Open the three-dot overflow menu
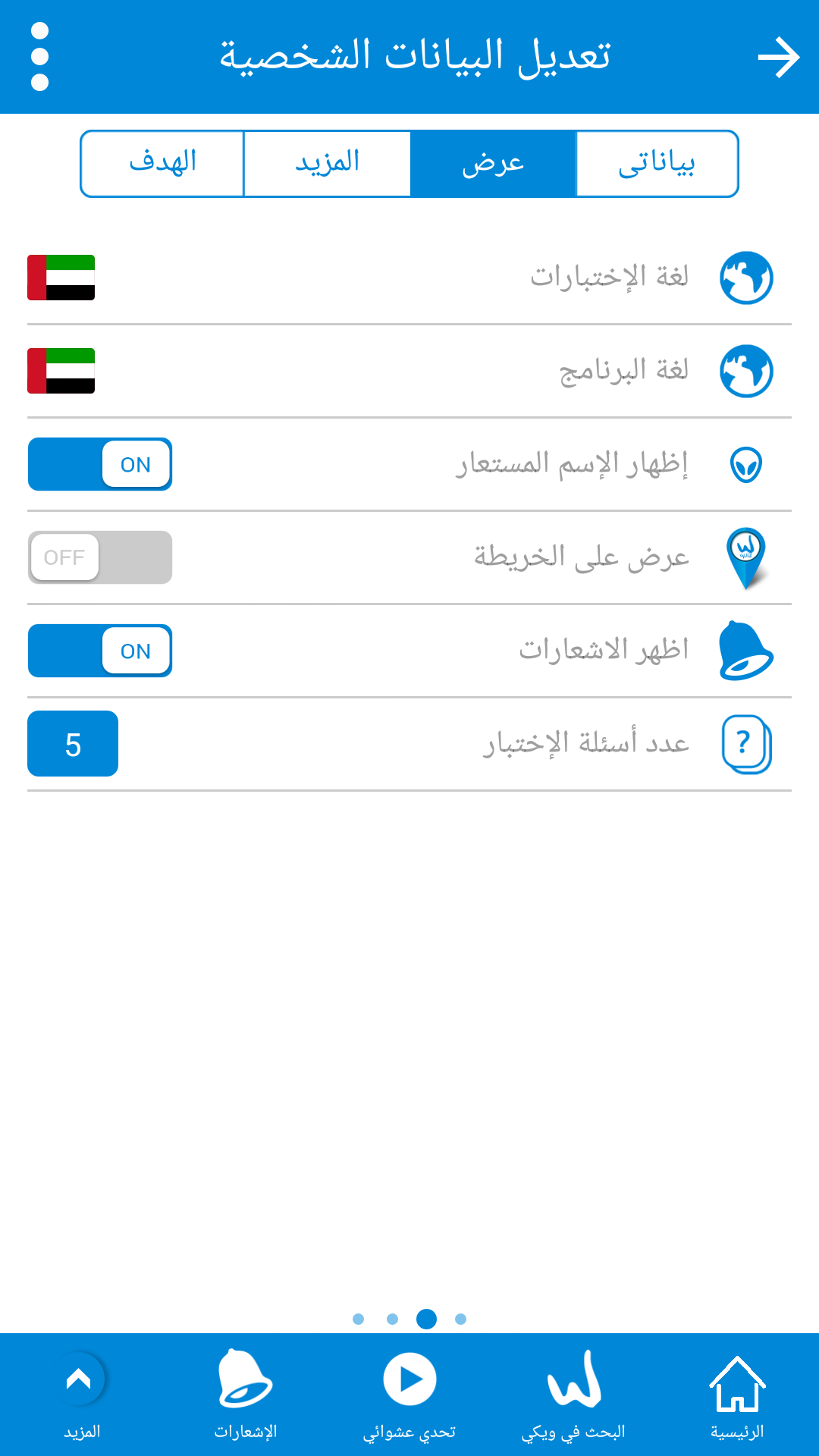Viewport: 819px width, 1456px height. [x=39, y=57]
